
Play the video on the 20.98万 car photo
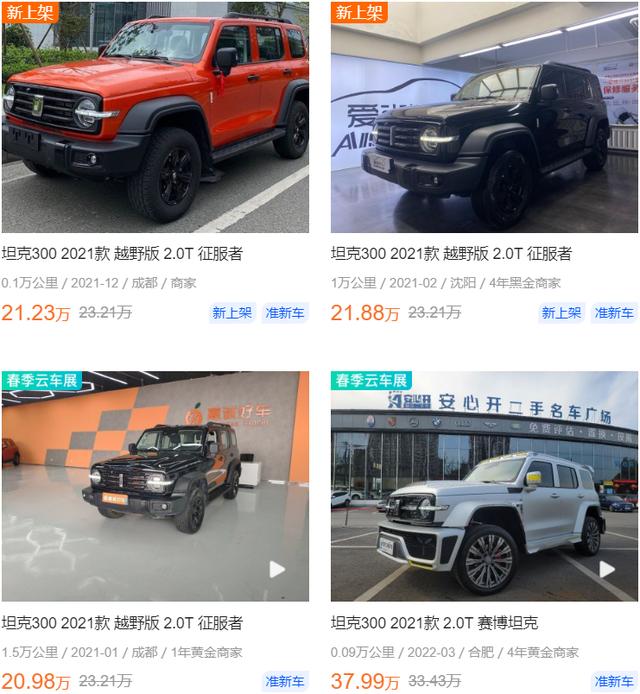click(x=277, y=569)
